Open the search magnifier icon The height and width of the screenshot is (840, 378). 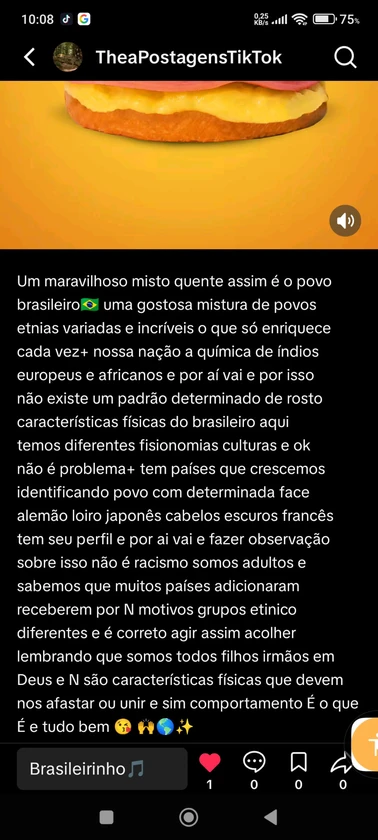pos(345,57)
